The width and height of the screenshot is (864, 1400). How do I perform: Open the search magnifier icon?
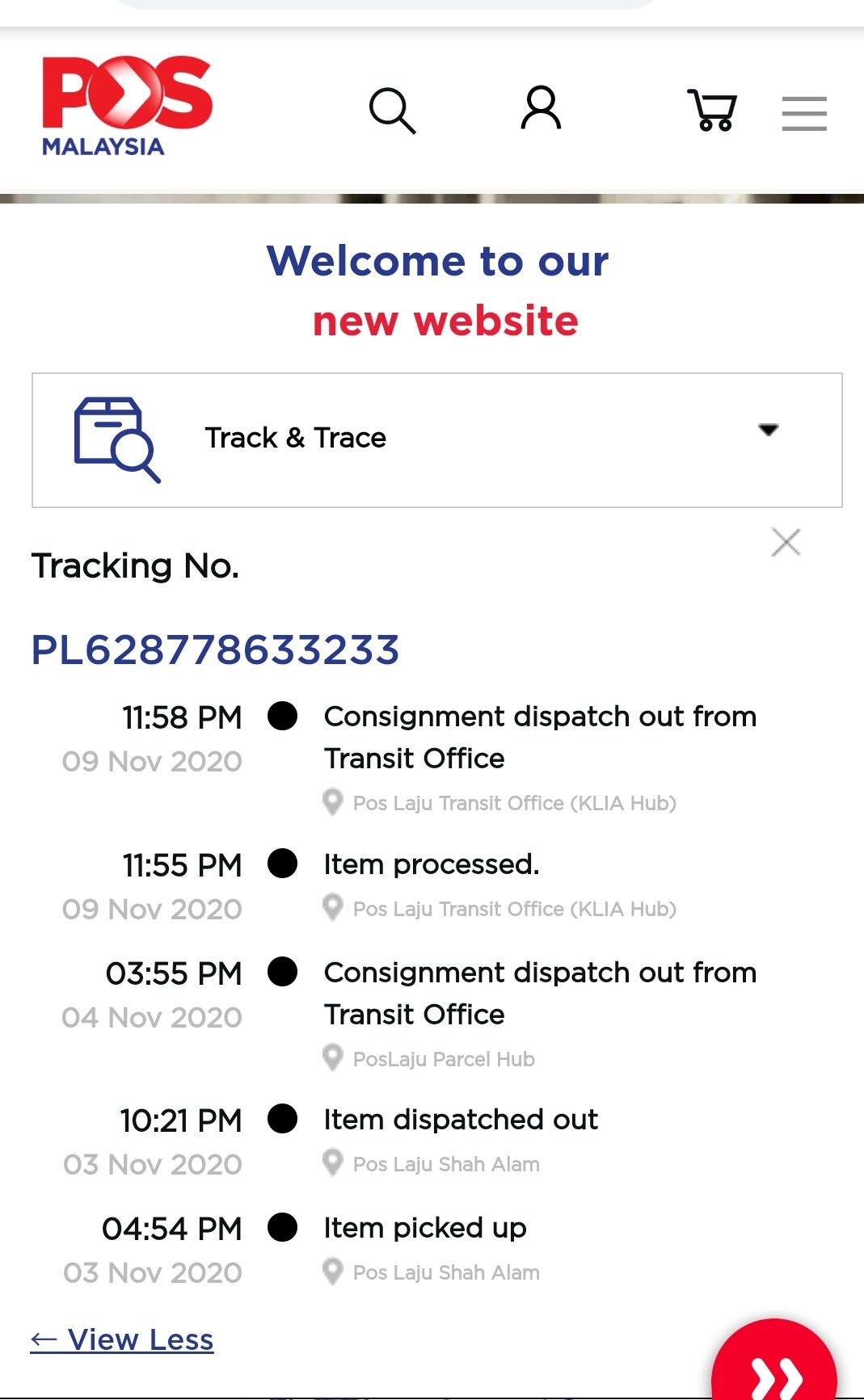[392, 111]
